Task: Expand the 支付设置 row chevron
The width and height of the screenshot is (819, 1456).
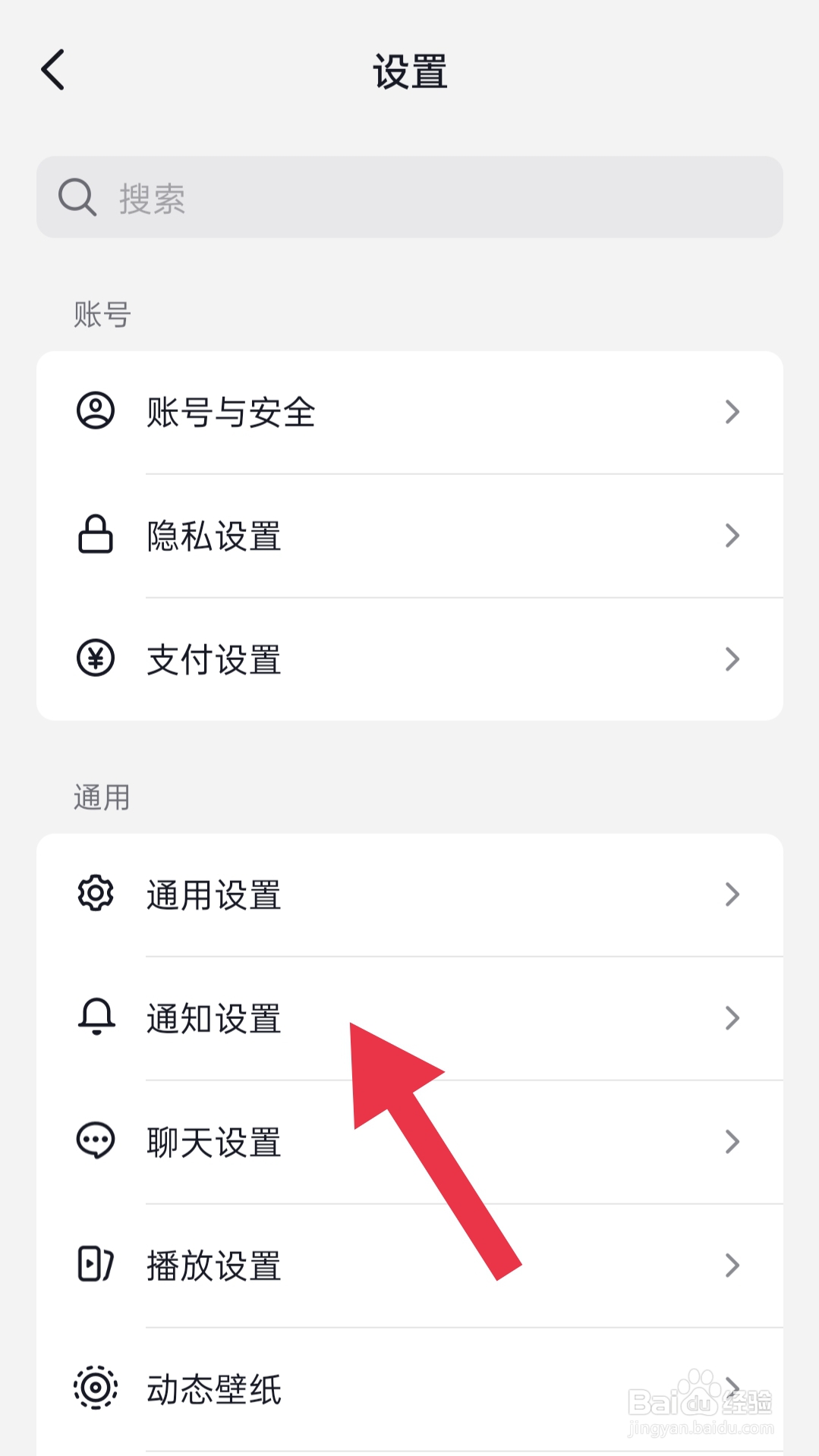Action: click(731, 659)
